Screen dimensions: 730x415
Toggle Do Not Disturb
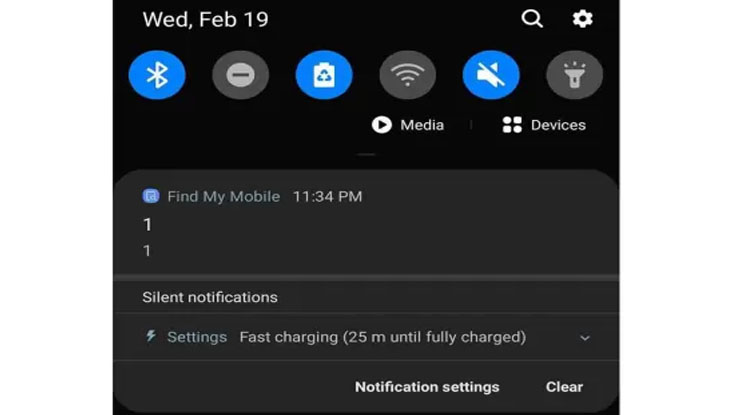point(241,76)
